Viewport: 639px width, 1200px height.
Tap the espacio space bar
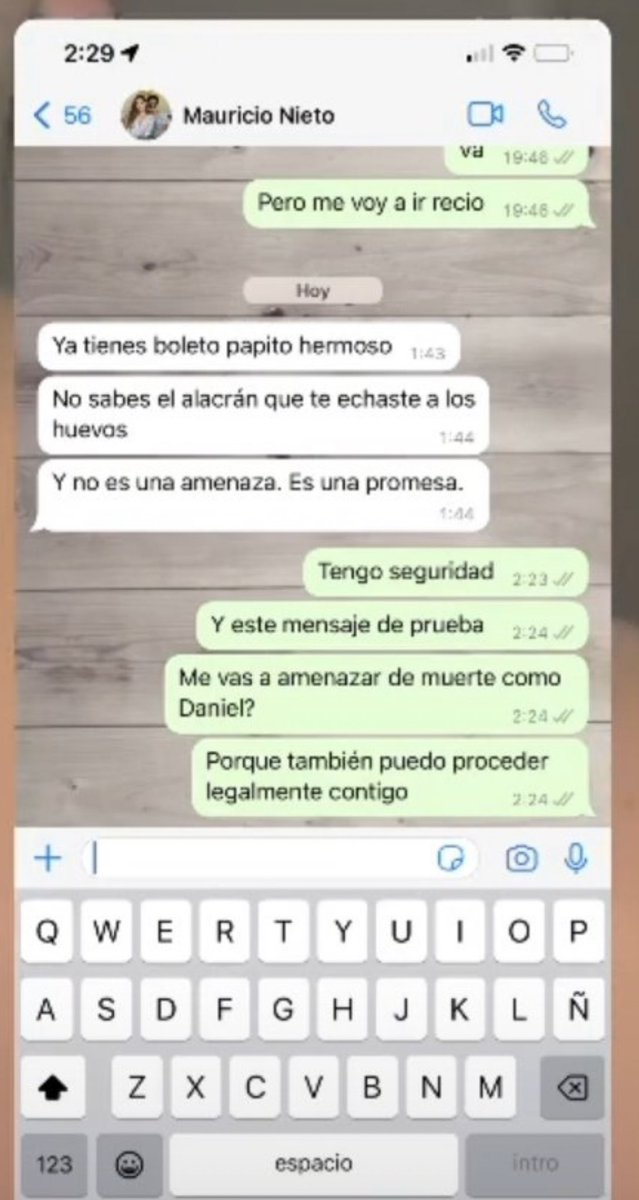pyautogui.click(x=313, y=1164)
